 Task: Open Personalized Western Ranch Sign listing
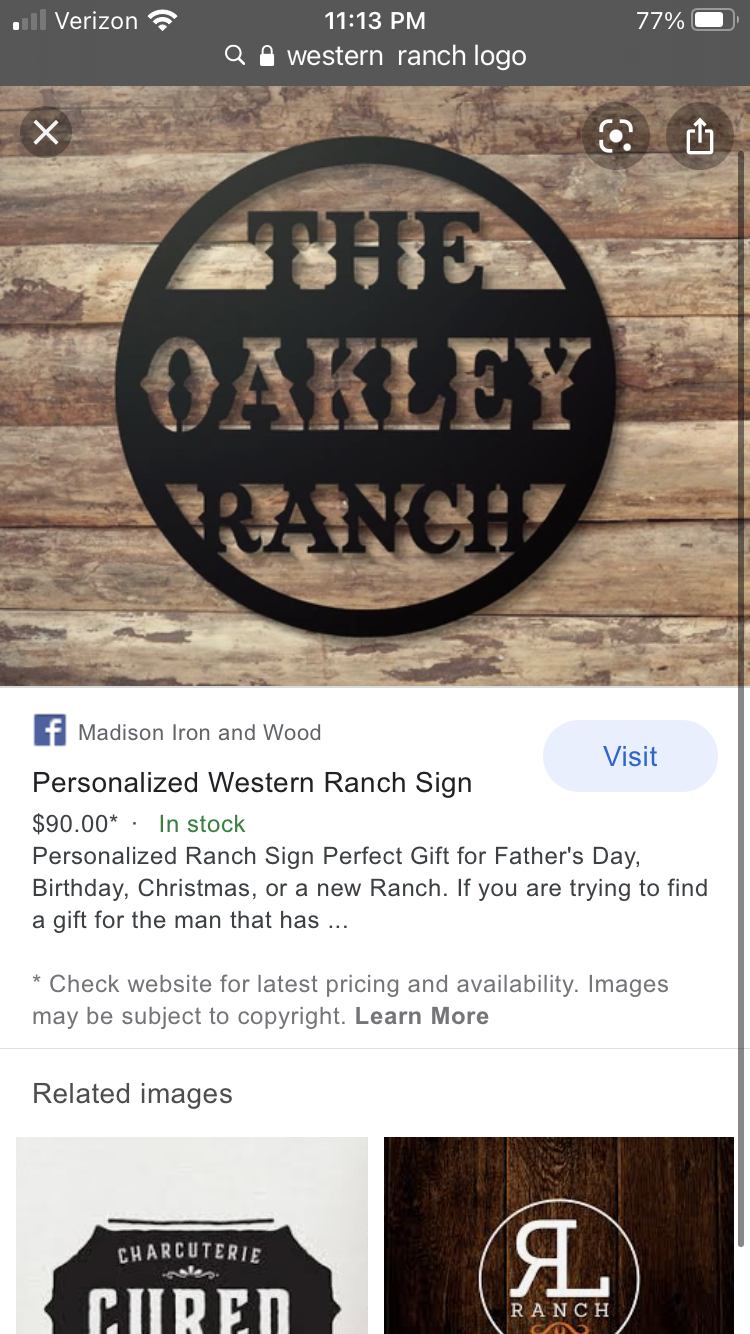coord(252,782)
